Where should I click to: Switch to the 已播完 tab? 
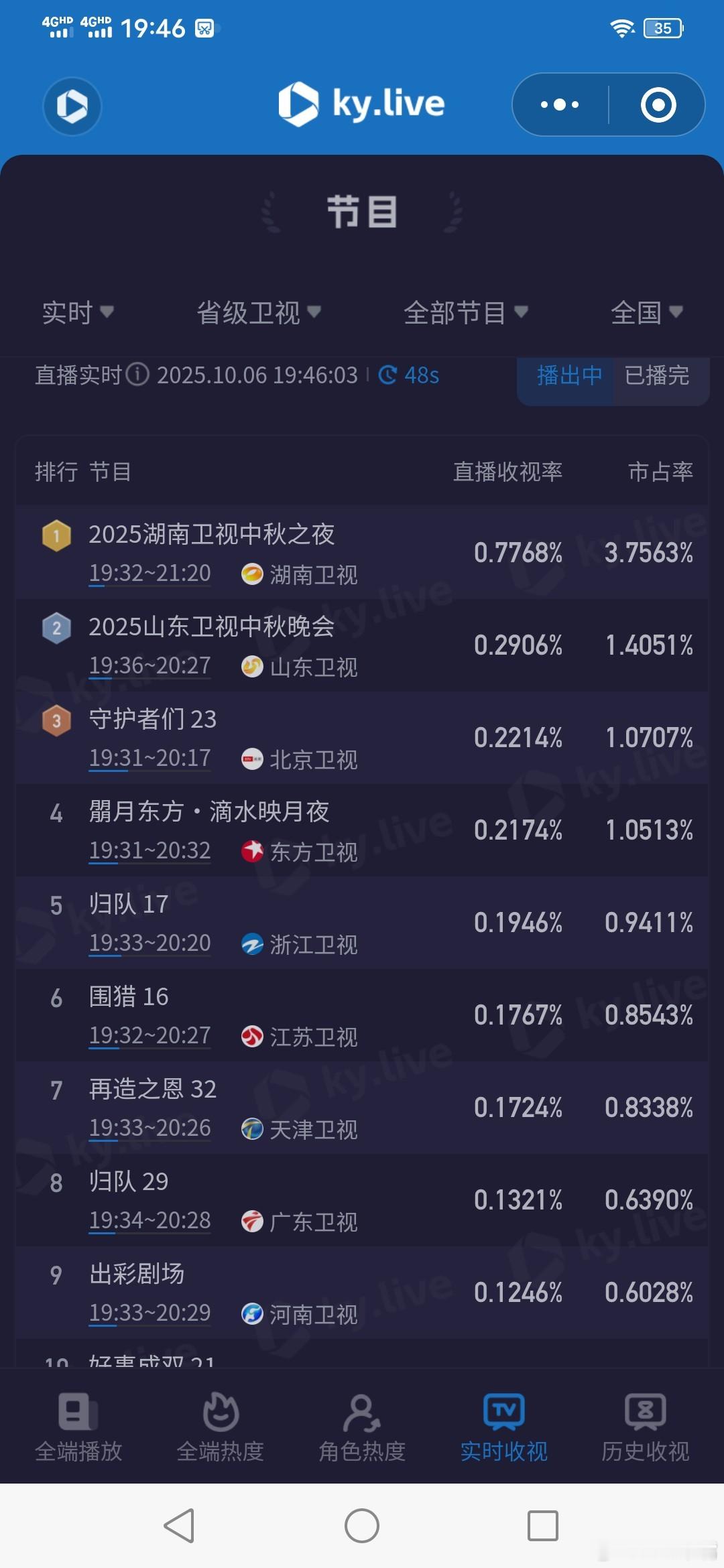point(657,375)
